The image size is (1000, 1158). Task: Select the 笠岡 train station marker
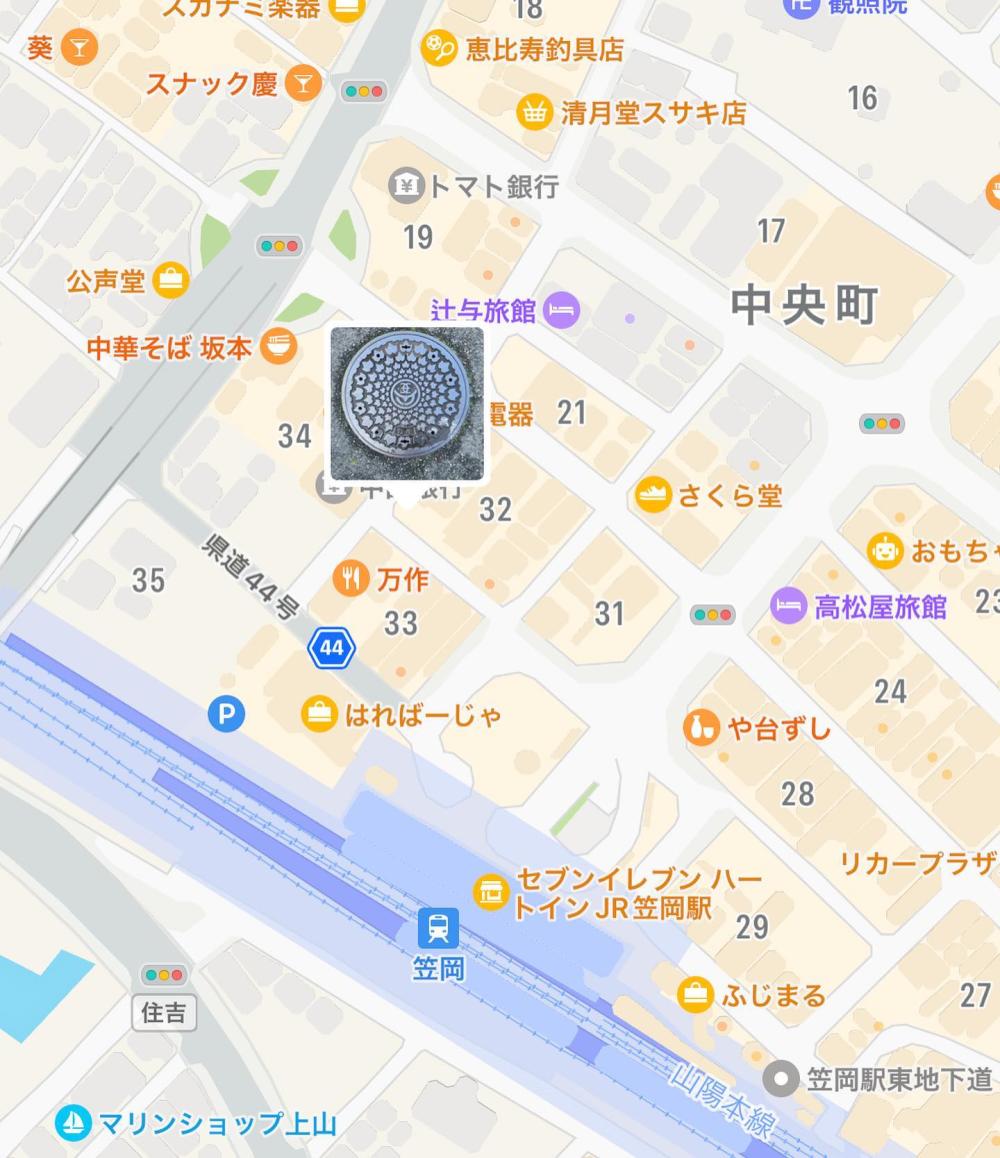click(x=438, y=928)
